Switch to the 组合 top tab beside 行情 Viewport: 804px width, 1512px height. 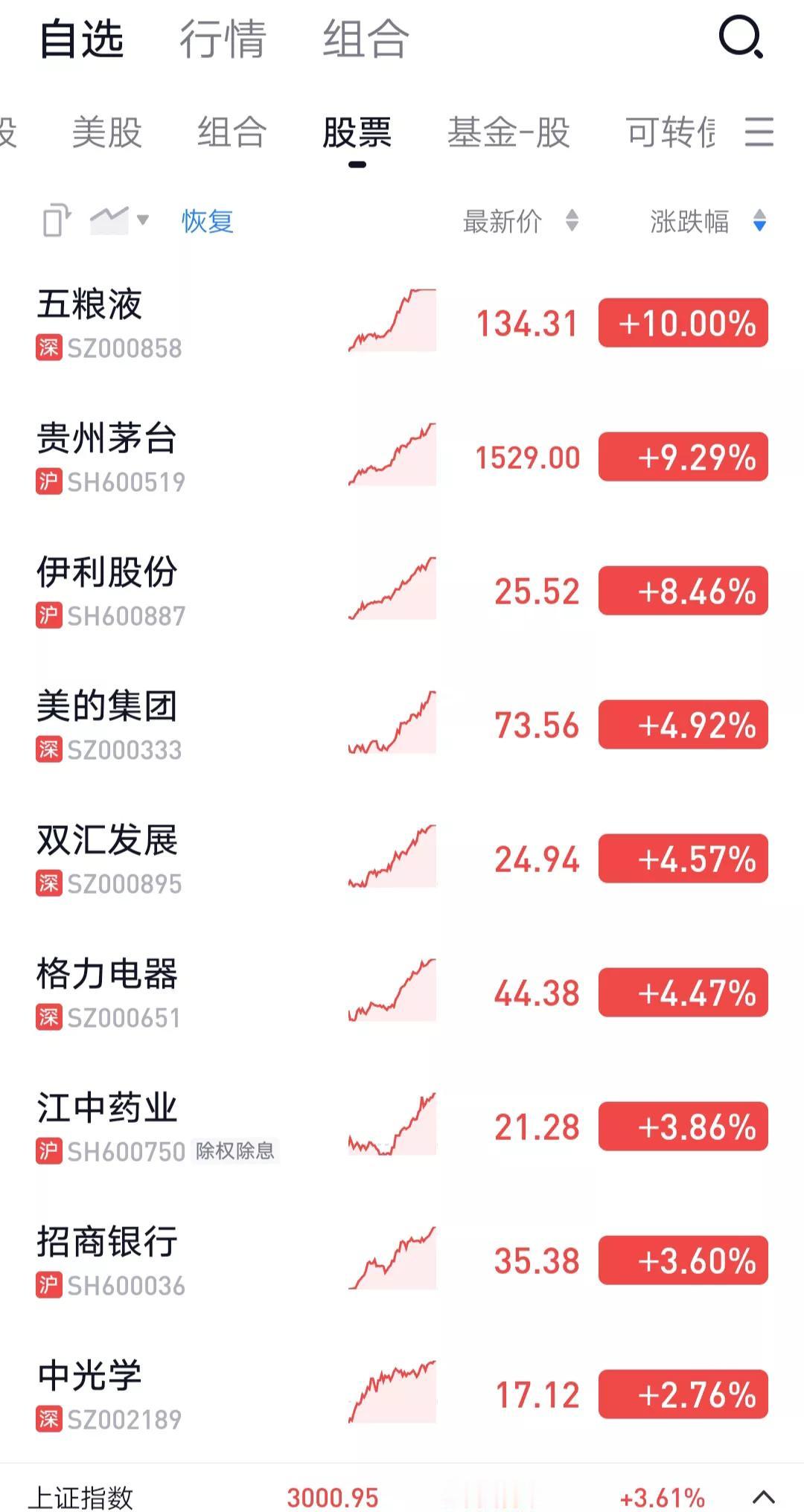coord(366,39)
